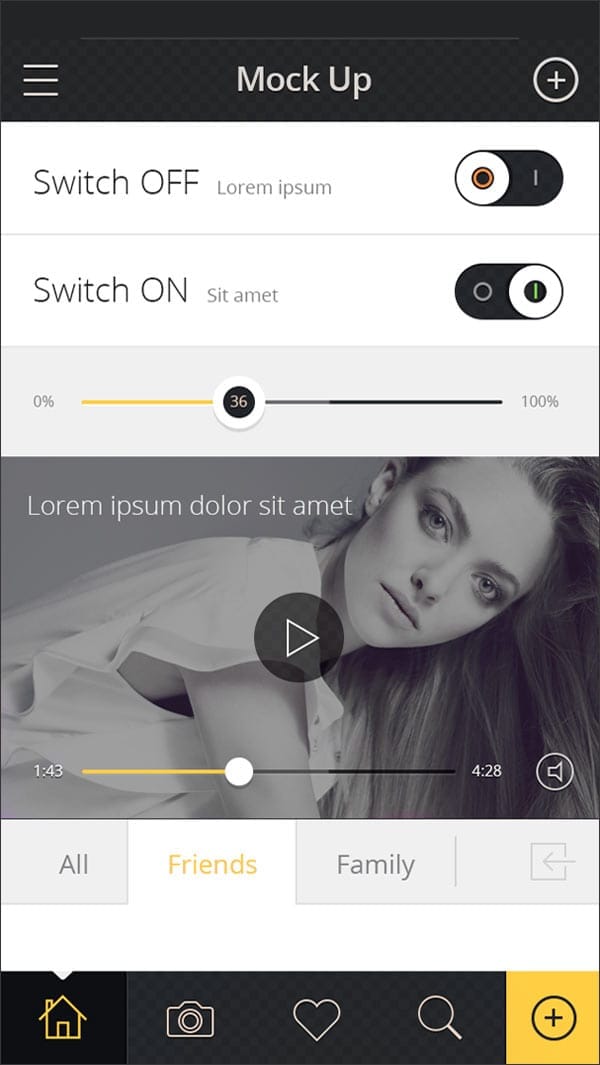Turn off the Switch ON toggle
The height and width of the screenshot is (1065, 600).
tap(509, 291)
